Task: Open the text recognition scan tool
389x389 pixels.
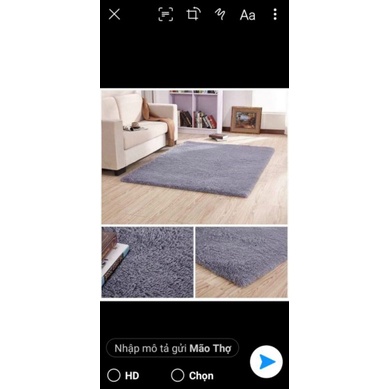Action: [166, 14]
